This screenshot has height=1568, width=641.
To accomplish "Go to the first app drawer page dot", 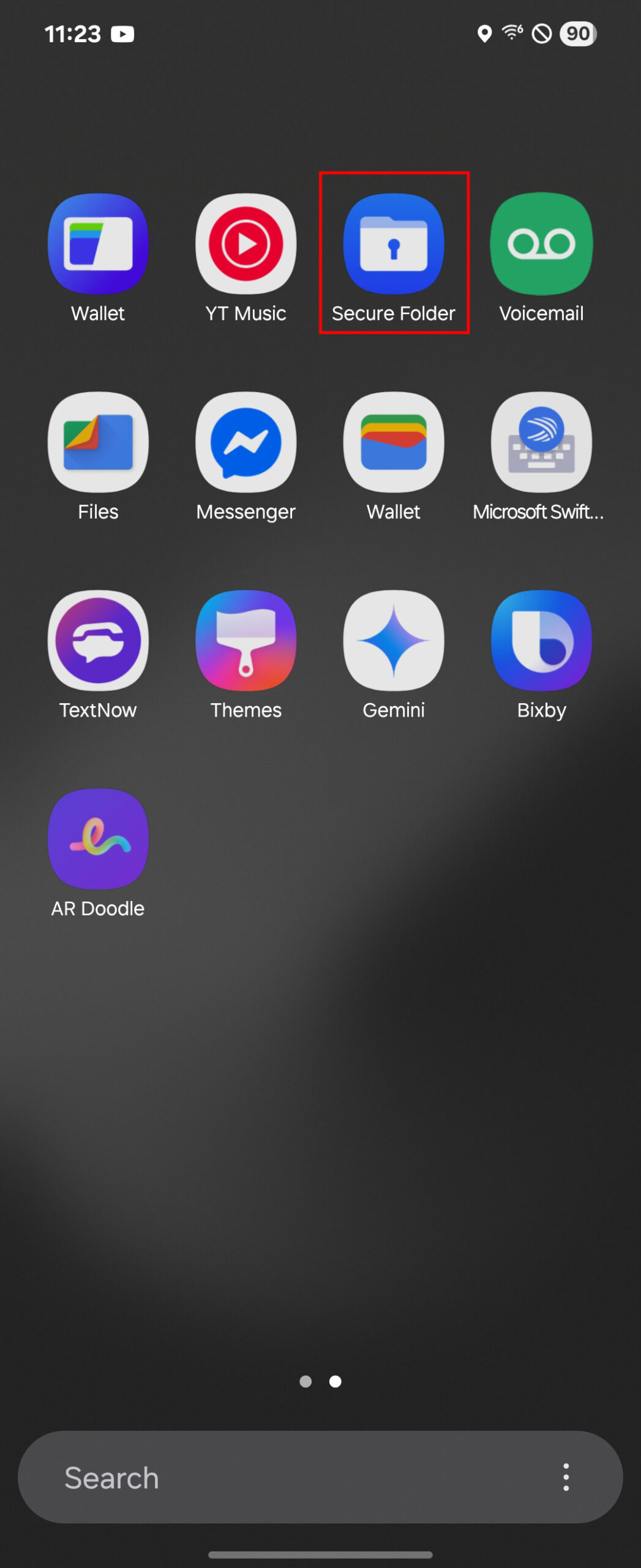I will click(x=306, y=1381).
